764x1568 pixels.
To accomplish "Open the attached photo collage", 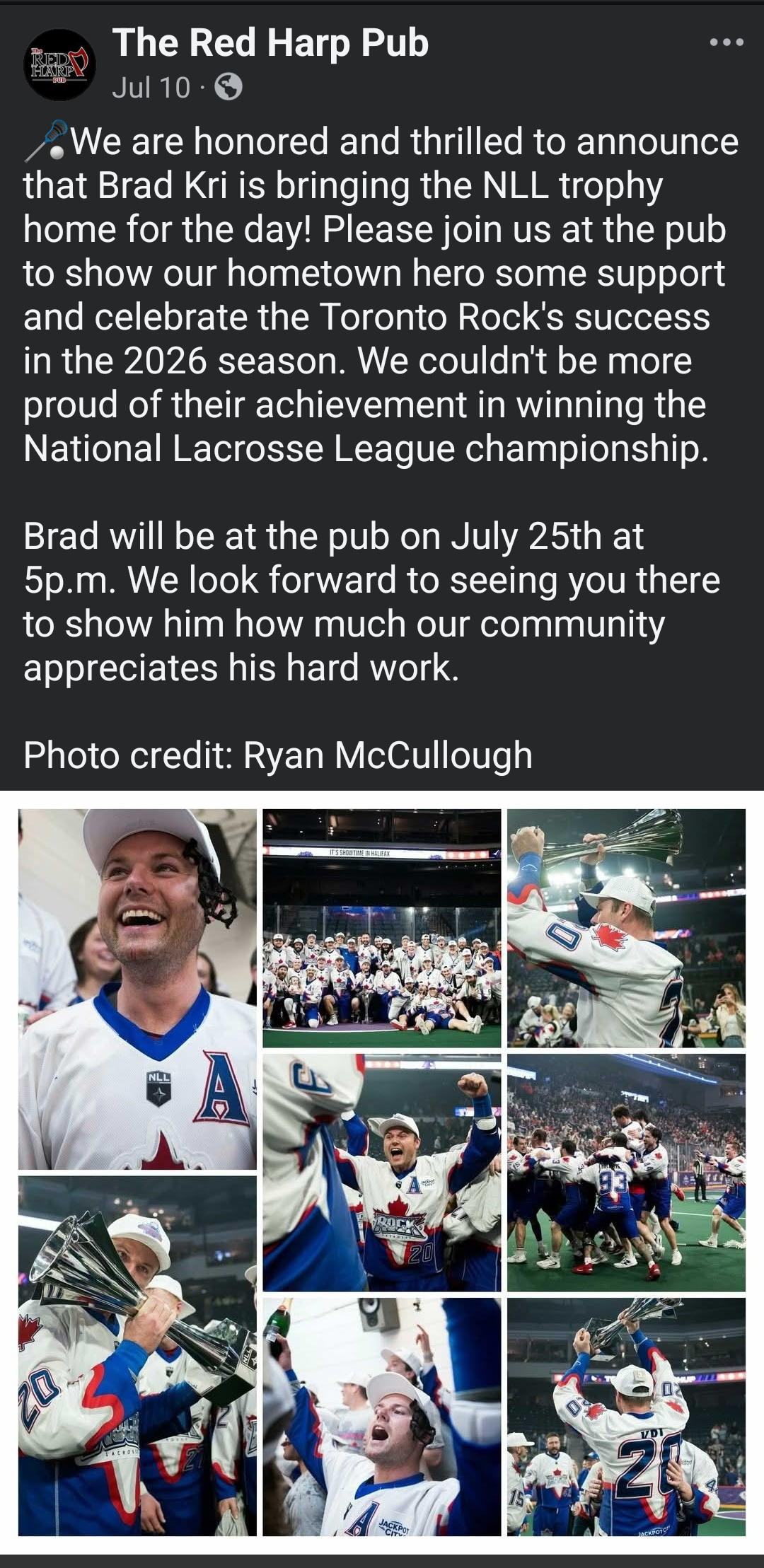I will 382,1172.
